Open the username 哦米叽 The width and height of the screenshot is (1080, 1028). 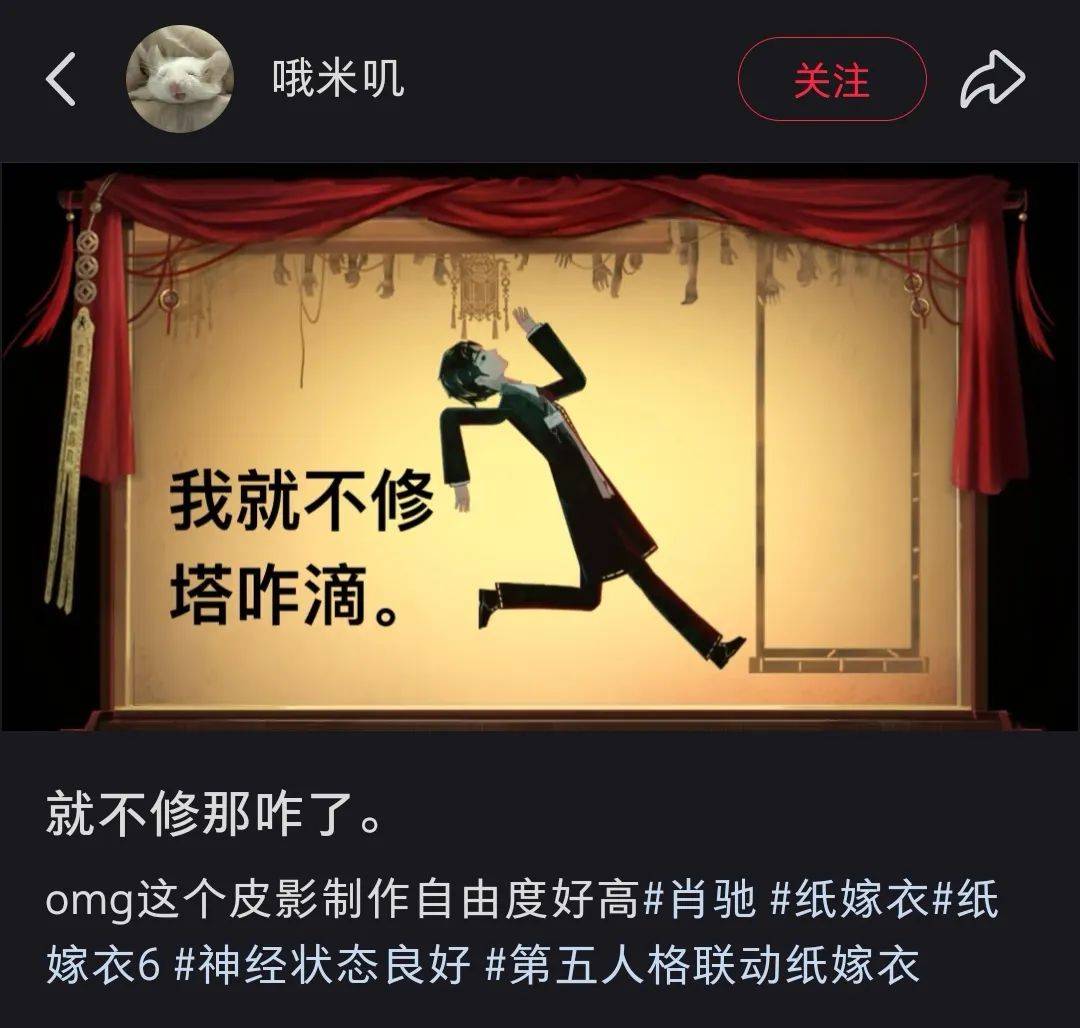pos(338,80)
